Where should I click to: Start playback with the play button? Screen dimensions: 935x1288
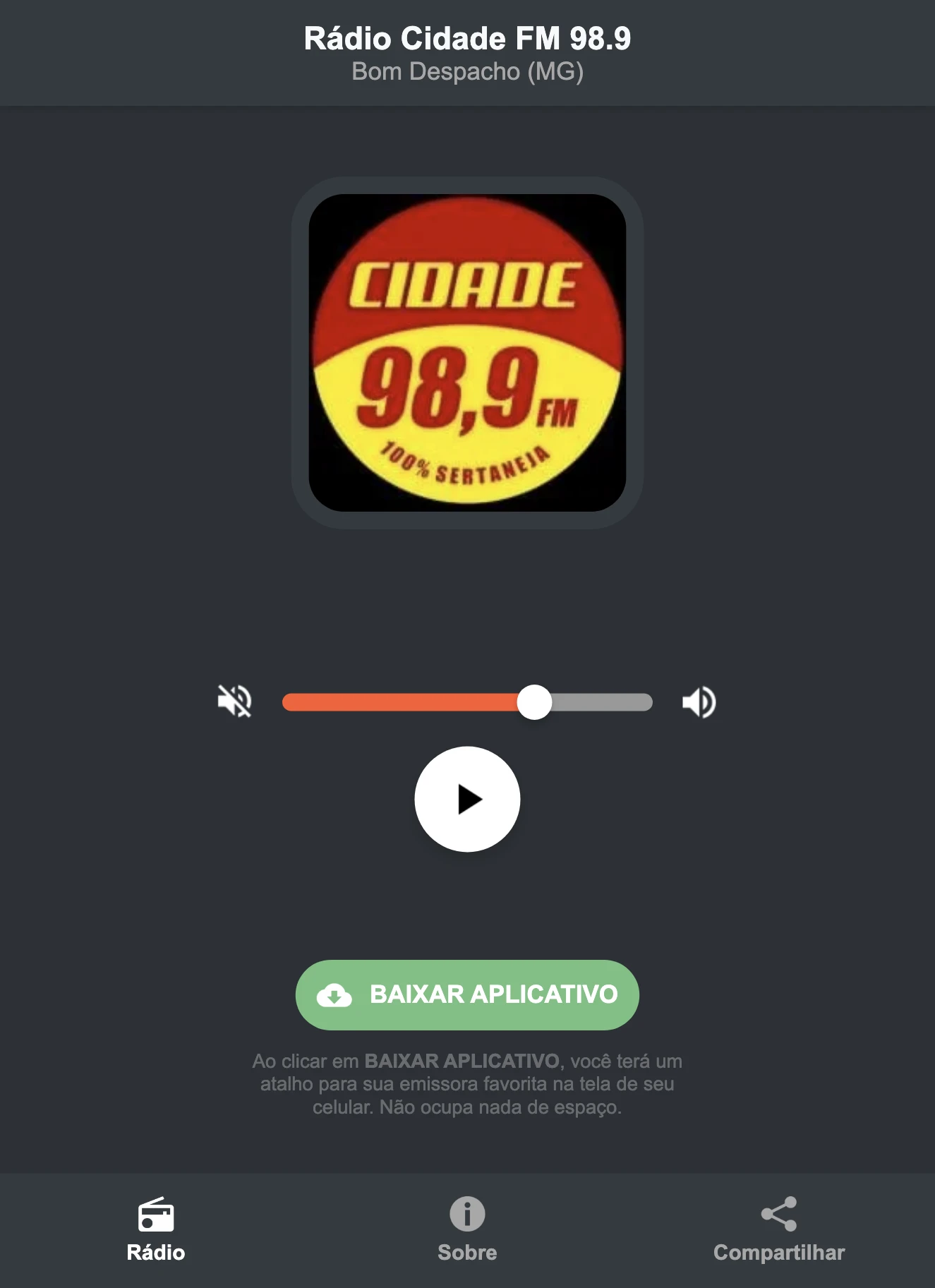click(x=467, y=799)
